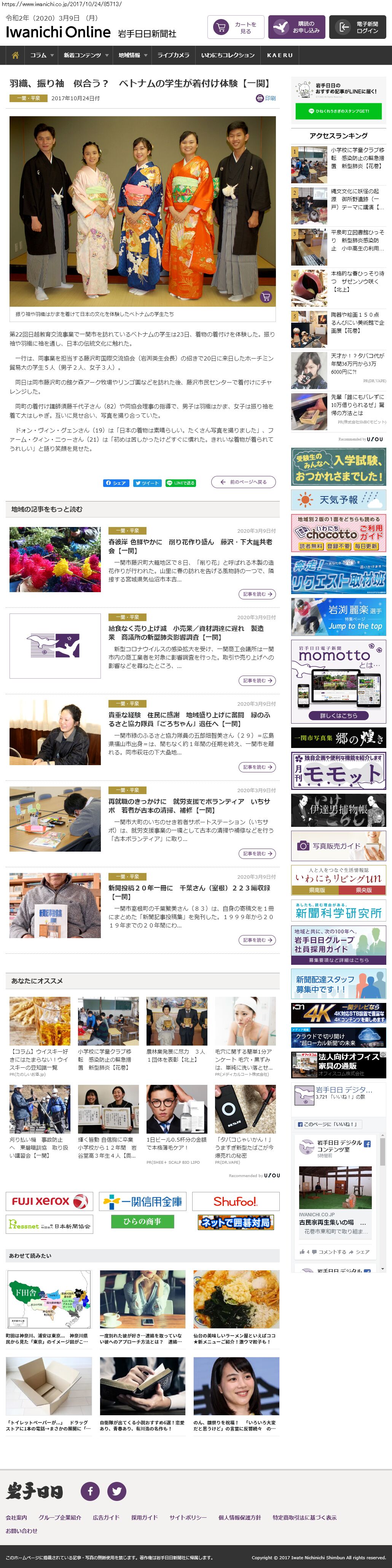Tweet this article

(147, 483)
